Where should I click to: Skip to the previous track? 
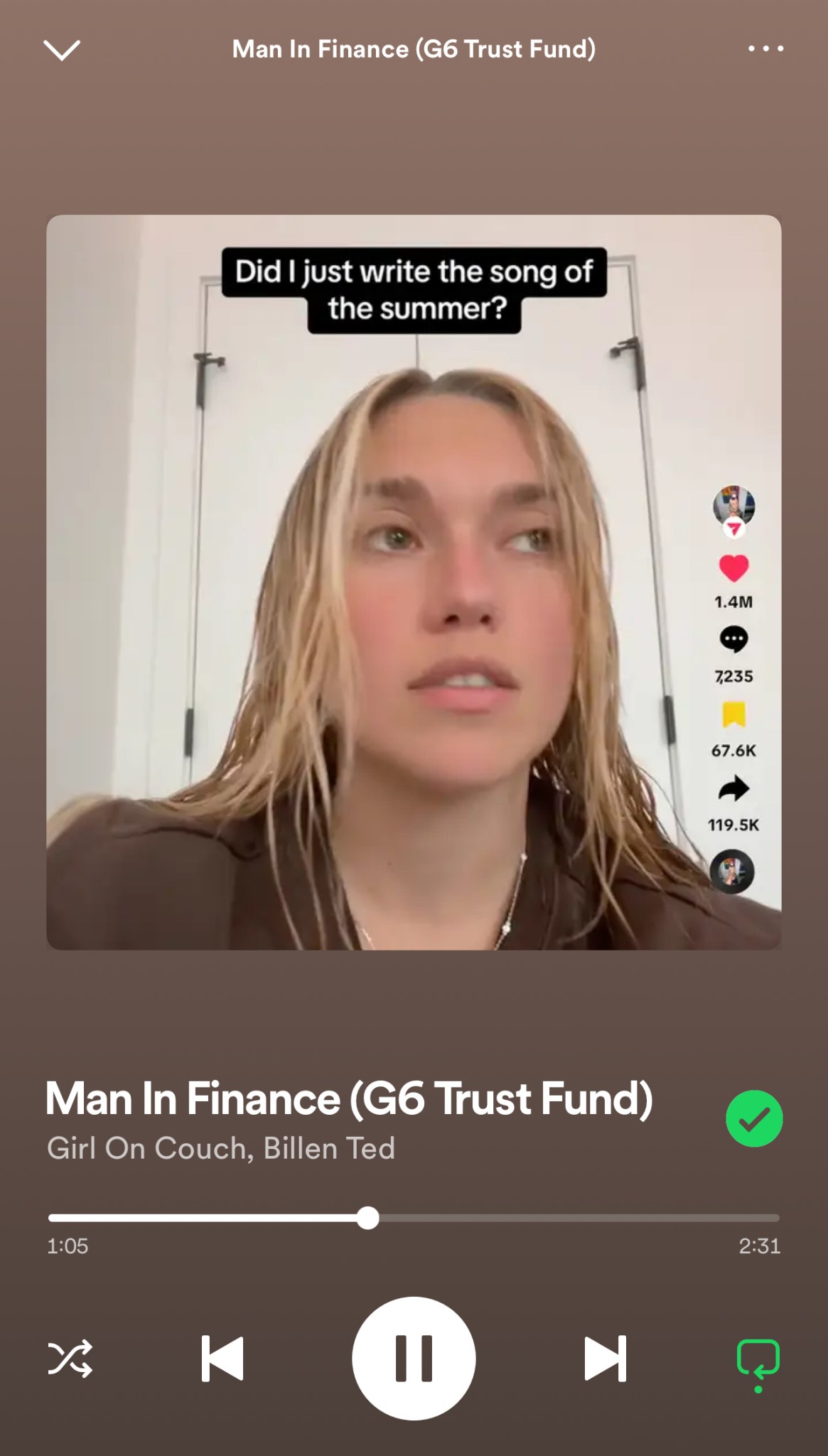click(x=222, y=1359)
